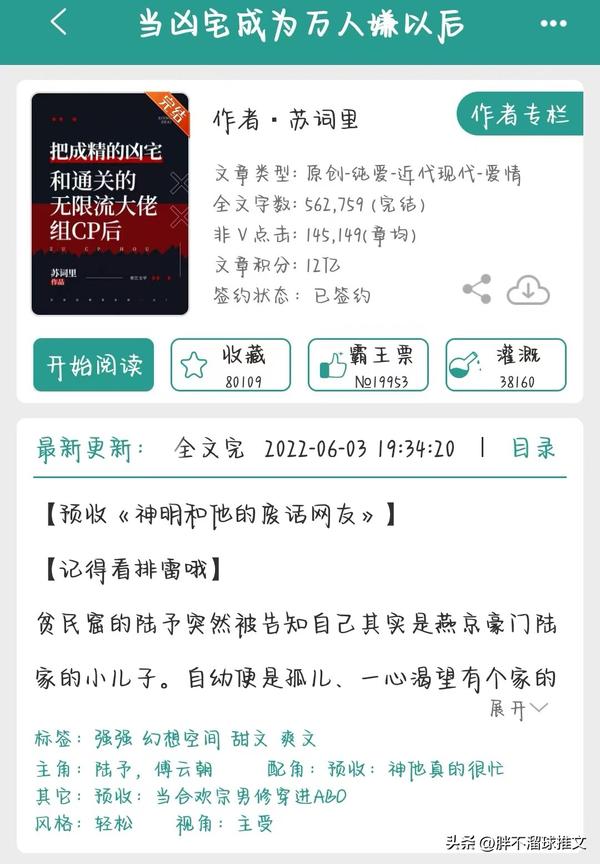
Task: Go back using the top-left arrow
Action: click(x=59, y=24)
